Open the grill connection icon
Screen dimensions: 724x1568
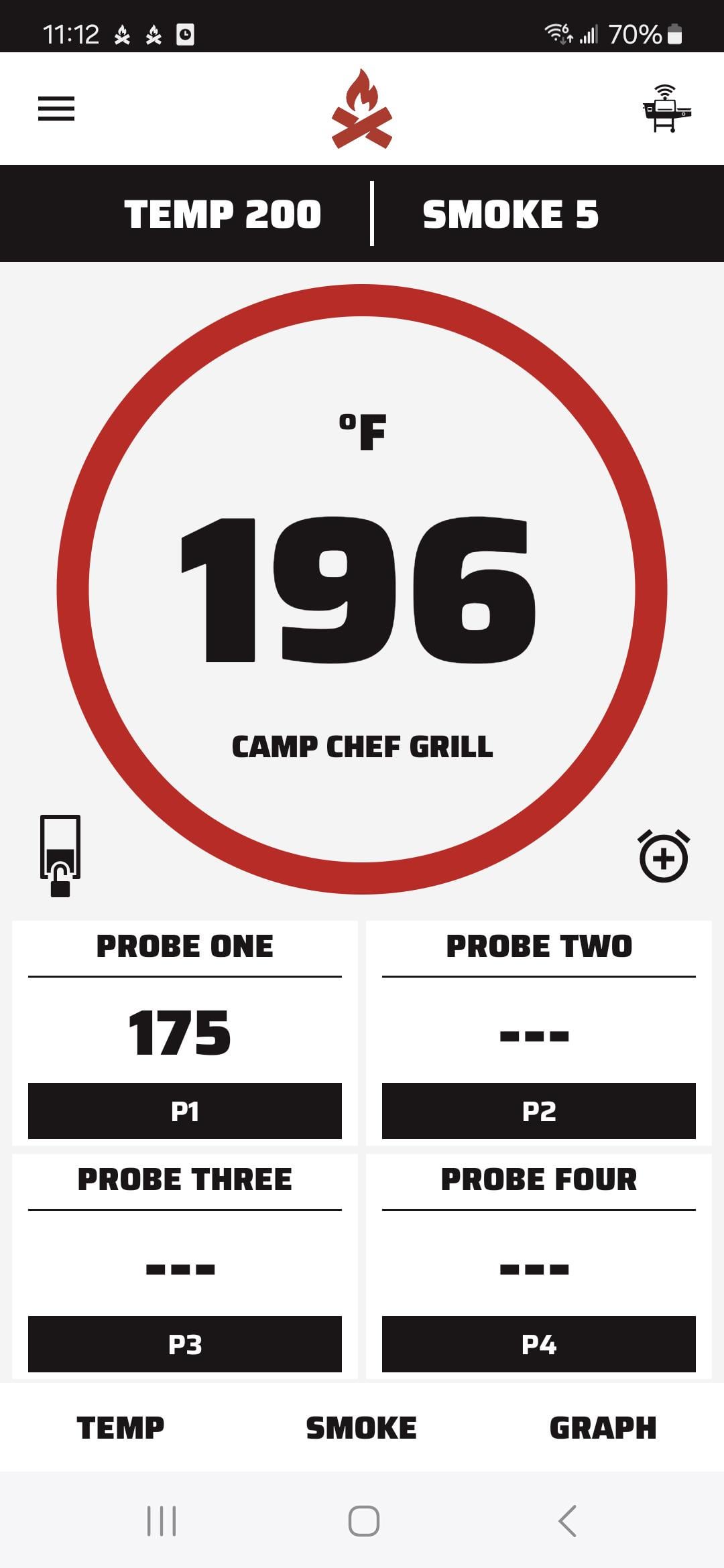[x=666, y=109]
